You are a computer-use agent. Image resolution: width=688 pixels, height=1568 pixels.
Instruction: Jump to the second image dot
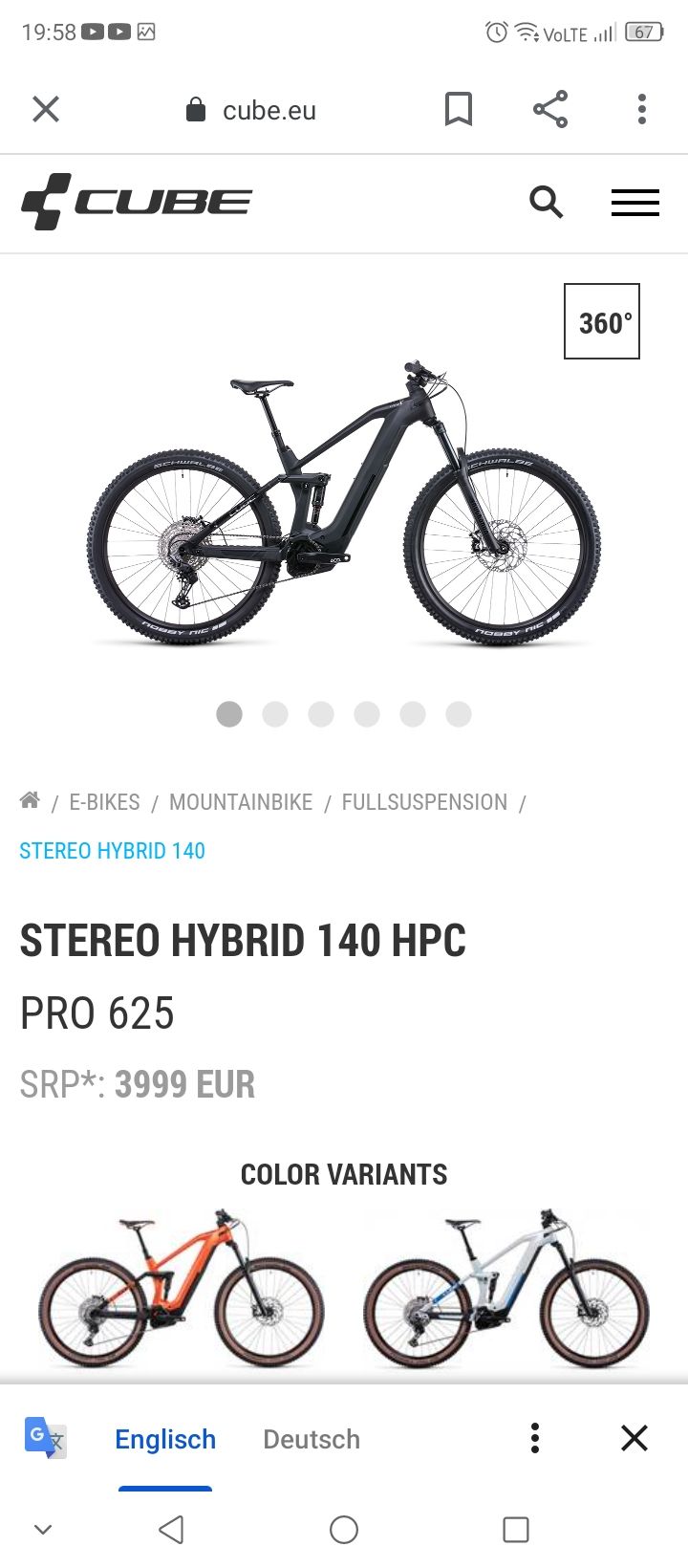(x=275, y=714)
